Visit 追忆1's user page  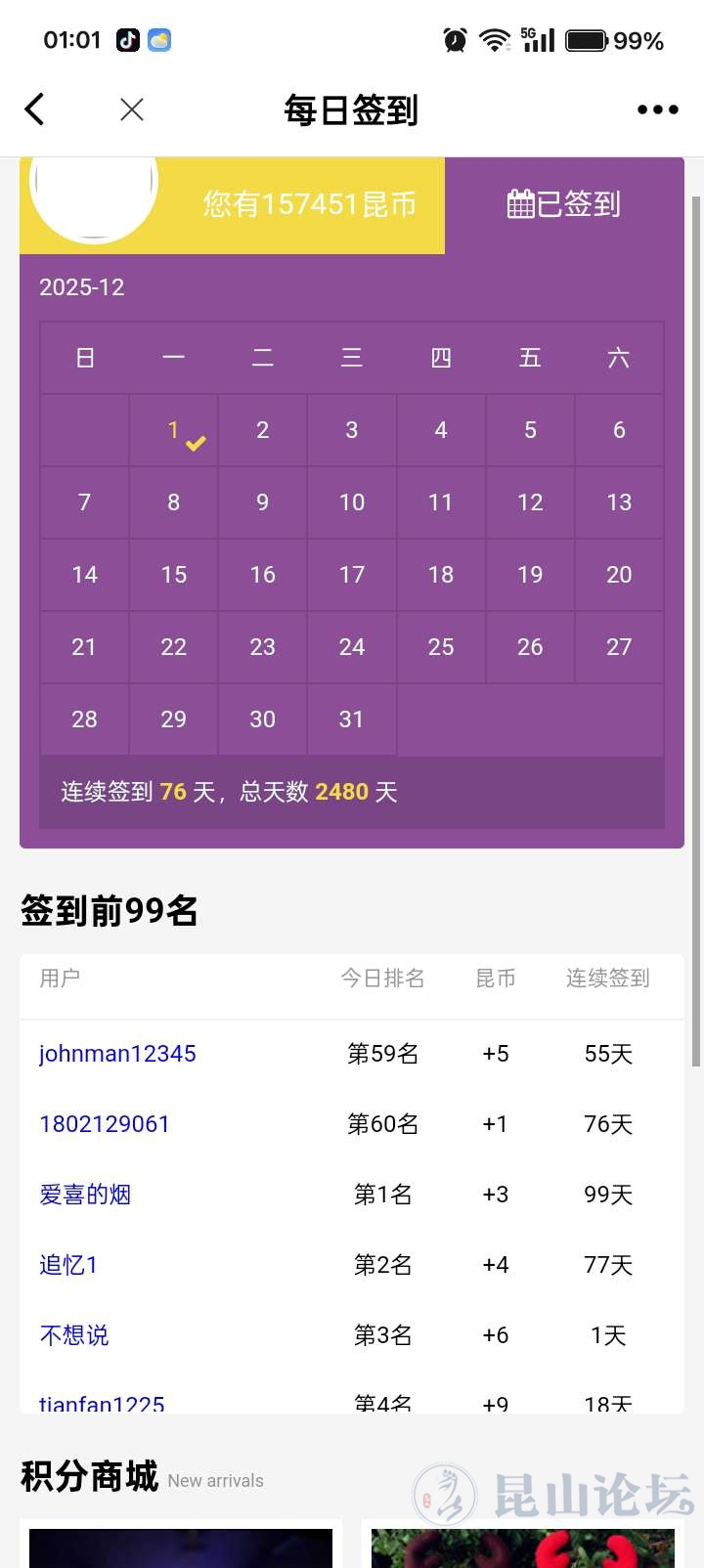(x=68, y=1265)
